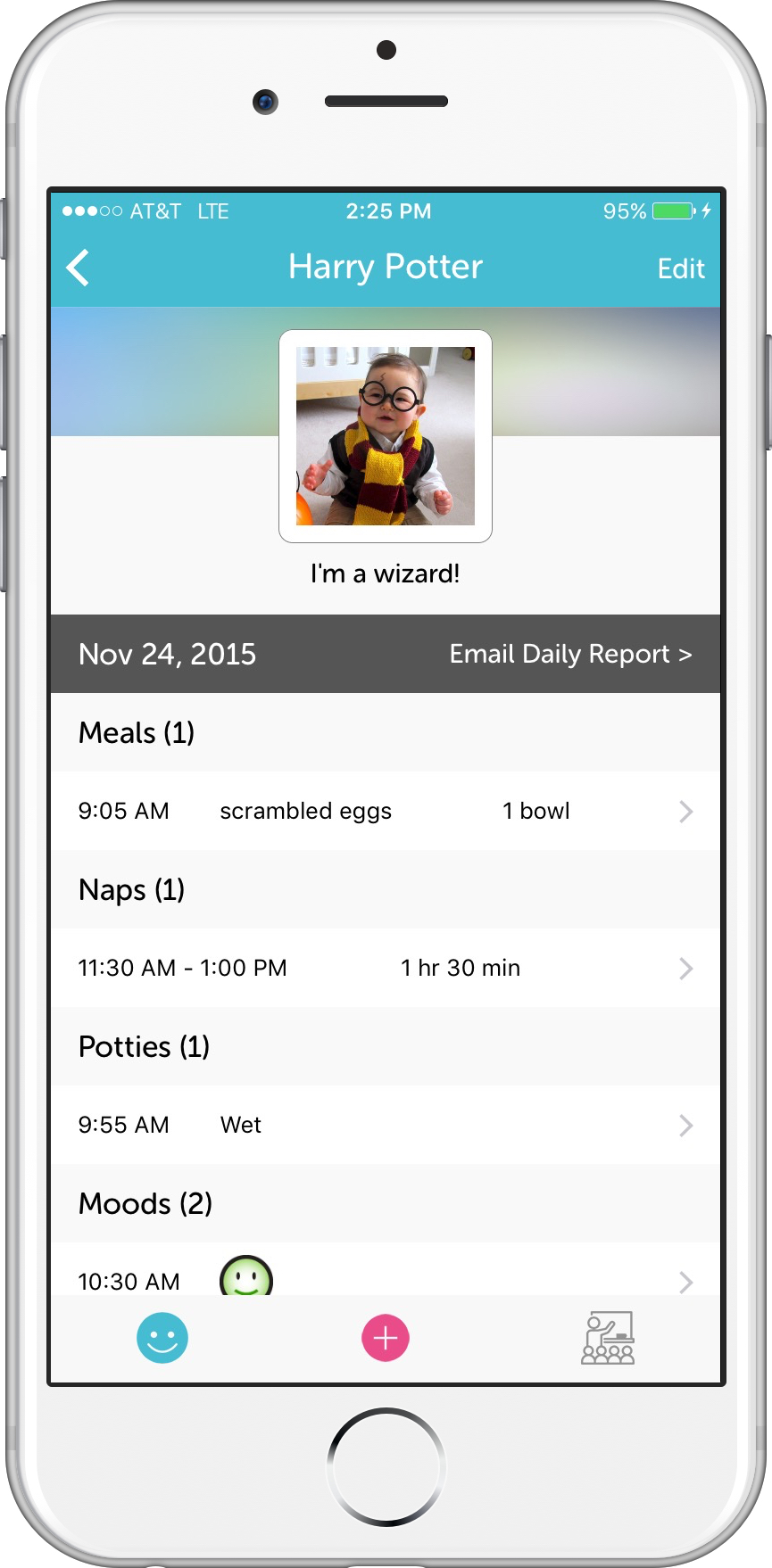
Task: View the 11:30 AM nap entry
Action: click(386, 968)
